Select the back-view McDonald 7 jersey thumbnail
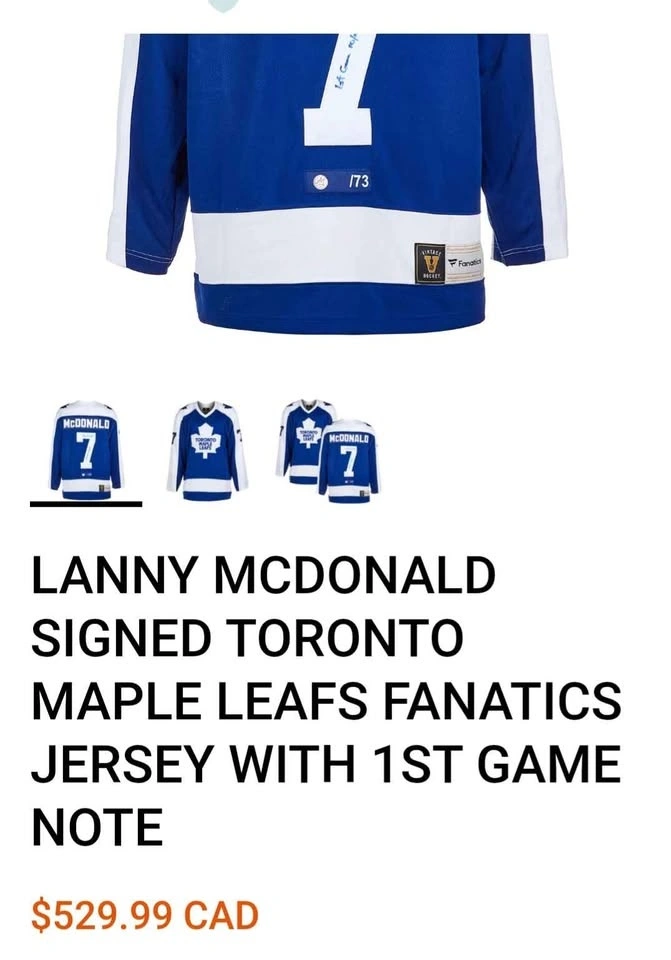Screen dimensions: 671x960 pos(86,448)
